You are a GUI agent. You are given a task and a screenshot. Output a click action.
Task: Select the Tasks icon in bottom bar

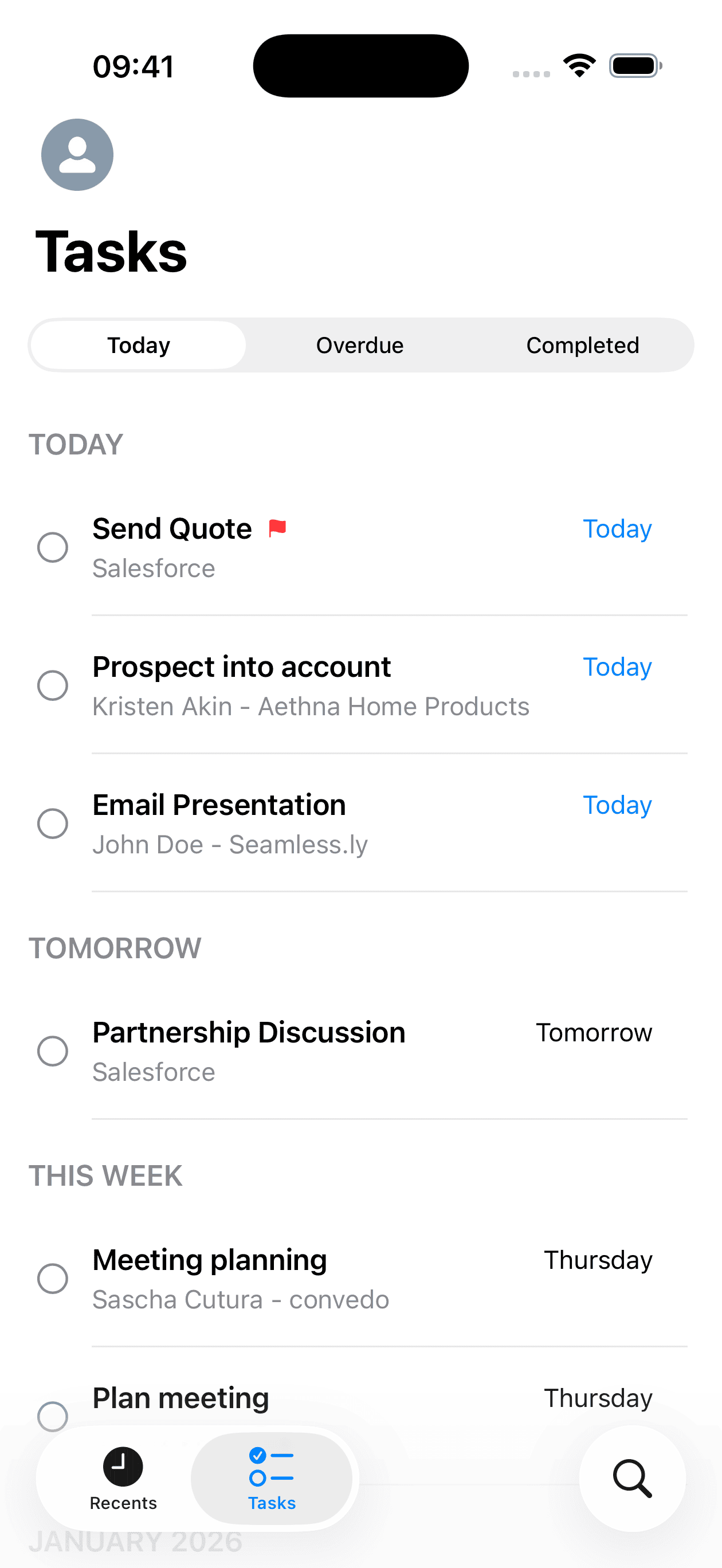click(x=272, y=1465)
